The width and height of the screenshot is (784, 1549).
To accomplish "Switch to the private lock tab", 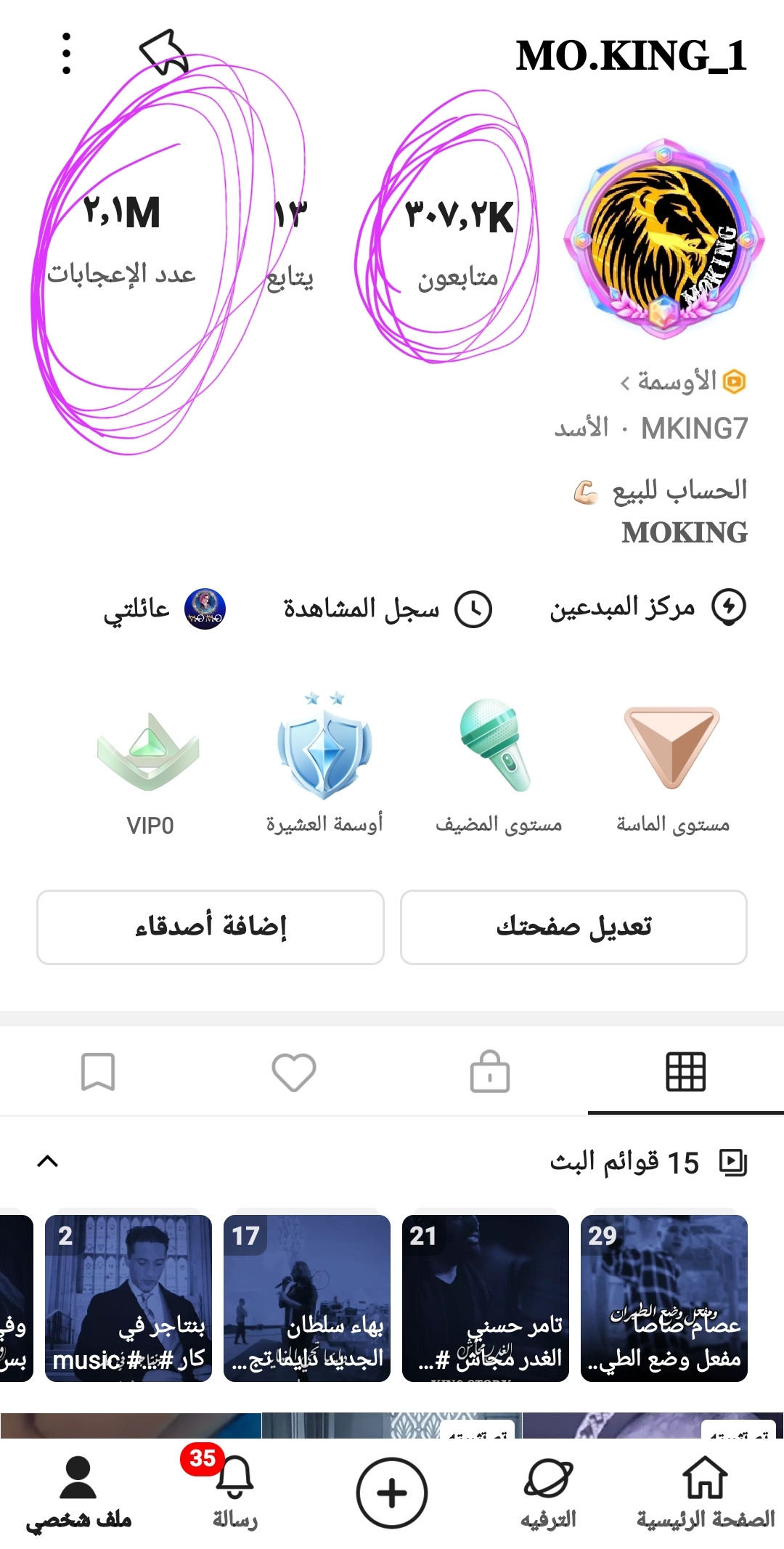I will coord(490,1072).
